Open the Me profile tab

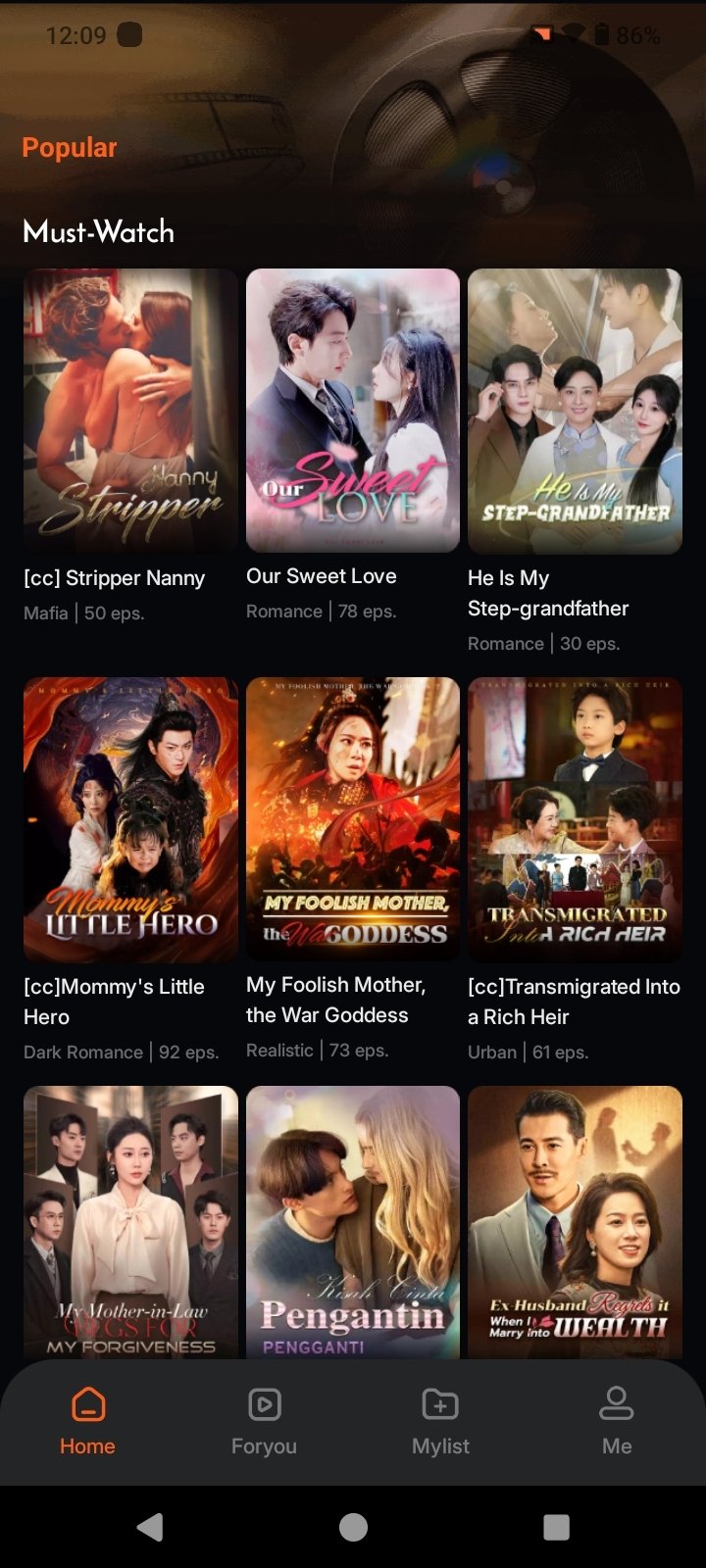[617, 1421]
